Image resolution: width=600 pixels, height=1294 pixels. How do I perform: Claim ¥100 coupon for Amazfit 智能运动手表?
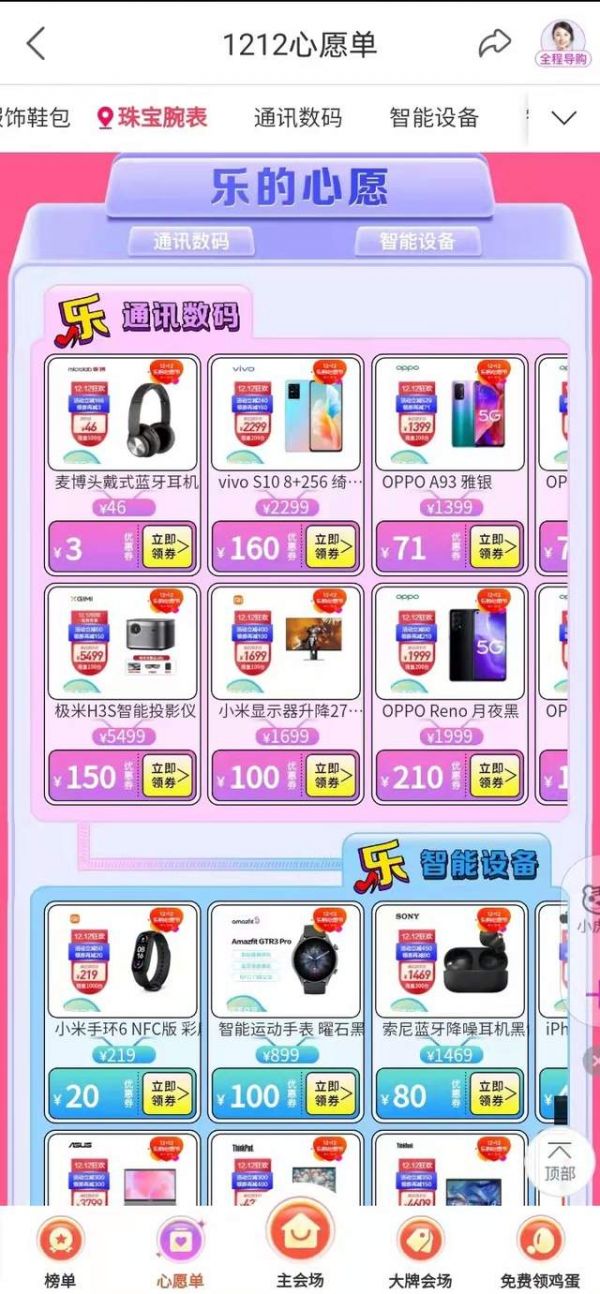(329, 1095)
